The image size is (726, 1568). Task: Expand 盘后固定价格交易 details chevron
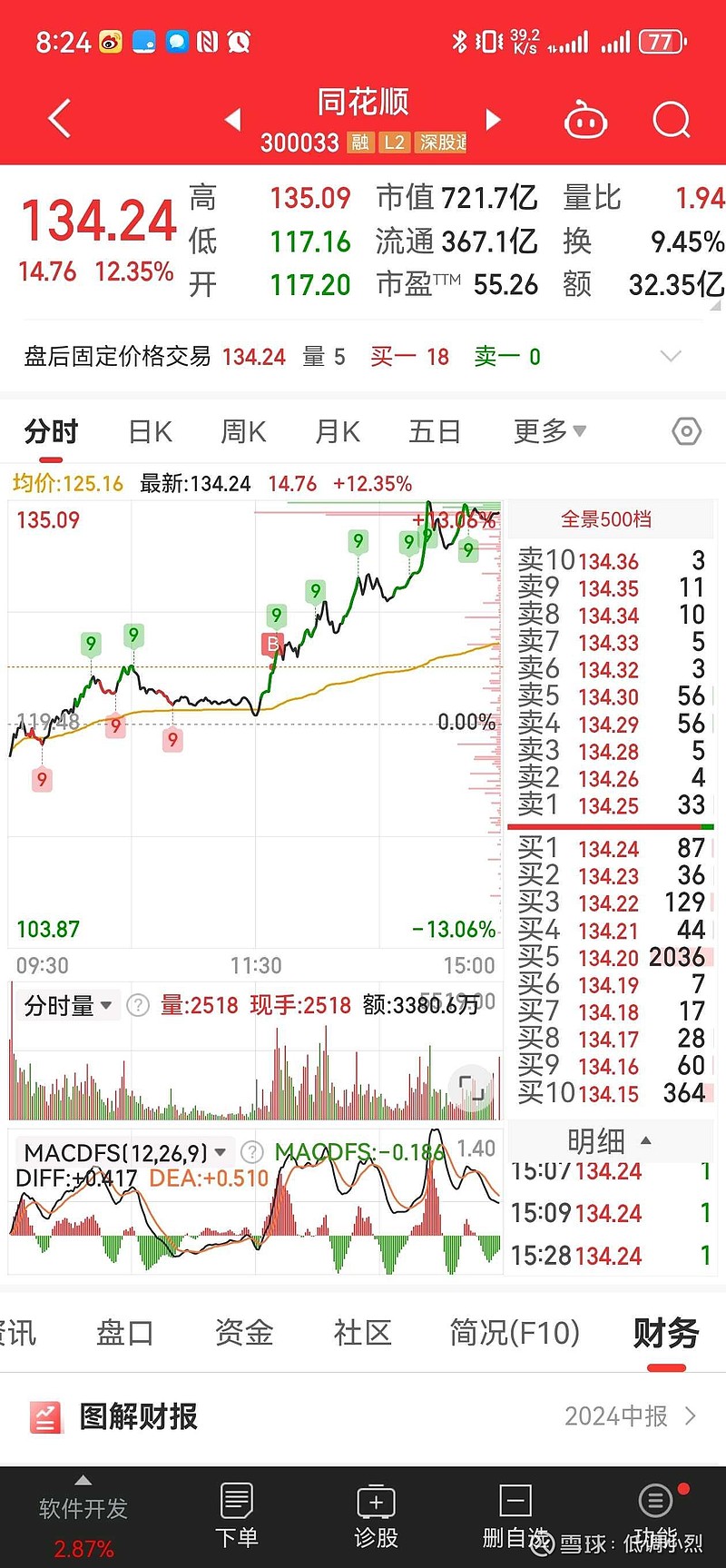coord(670,356)
